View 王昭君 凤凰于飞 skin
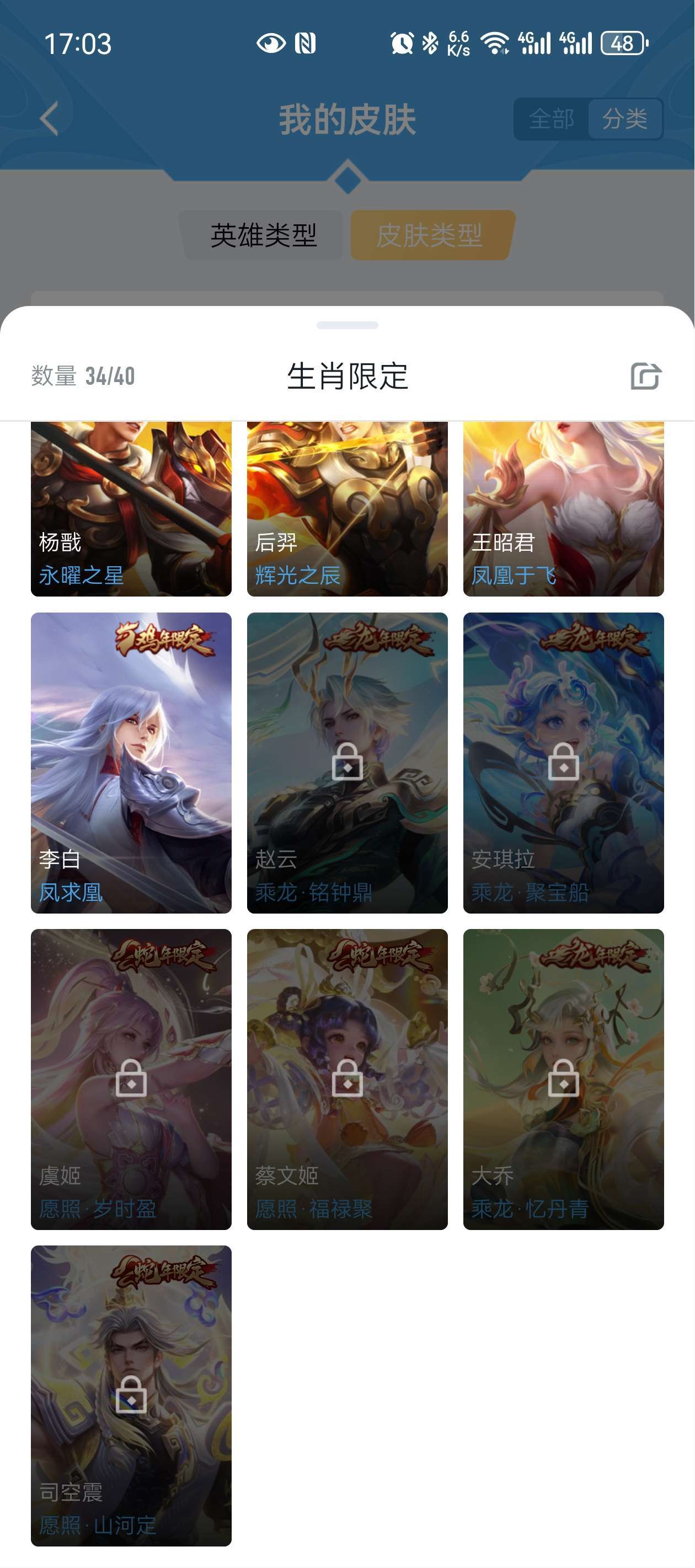This screenshot has width=695, height=1568. pos(563,508)
